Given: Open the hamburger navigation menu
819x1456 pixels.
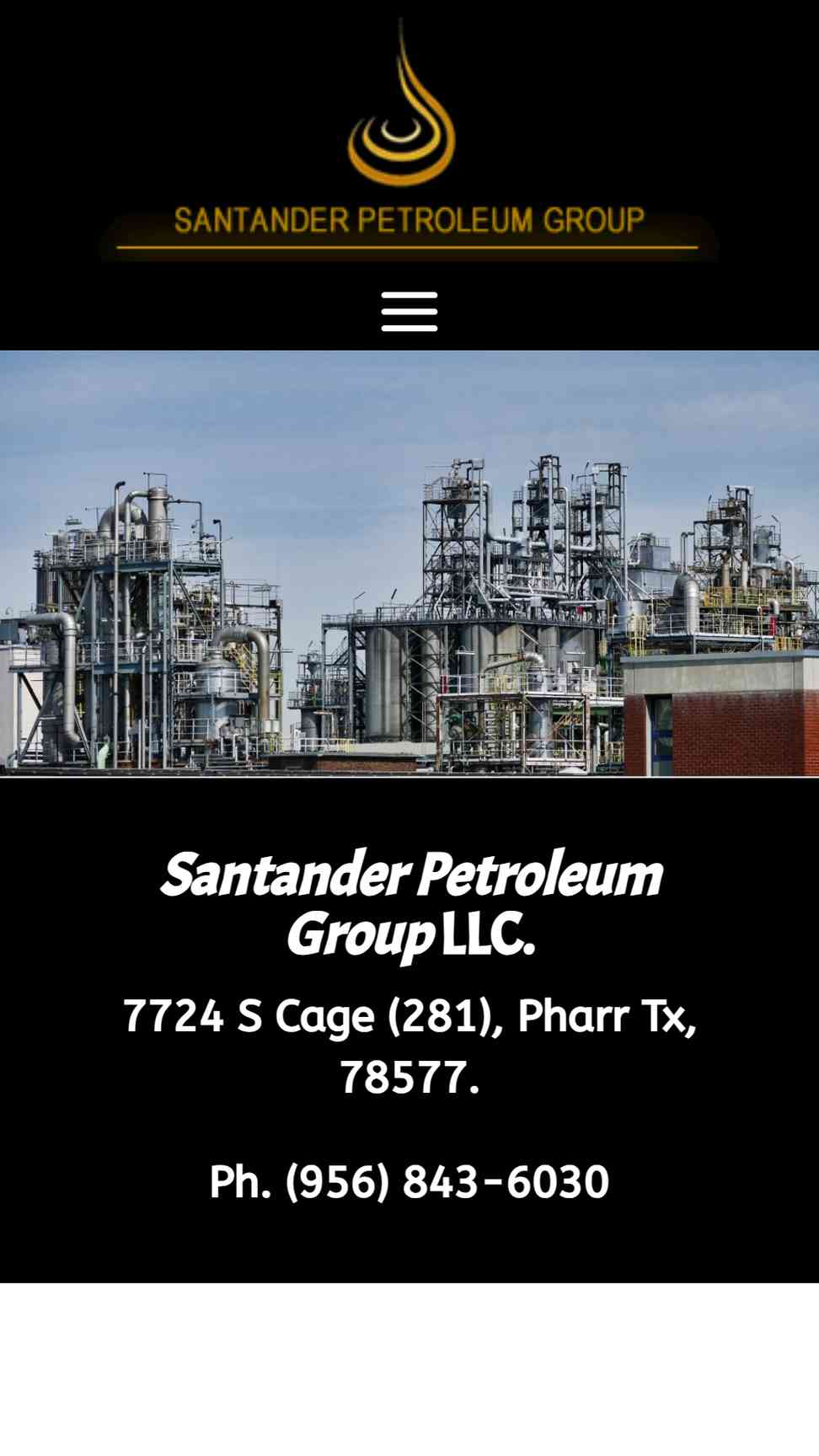Looking at the screenshot, I should [409, 312].
